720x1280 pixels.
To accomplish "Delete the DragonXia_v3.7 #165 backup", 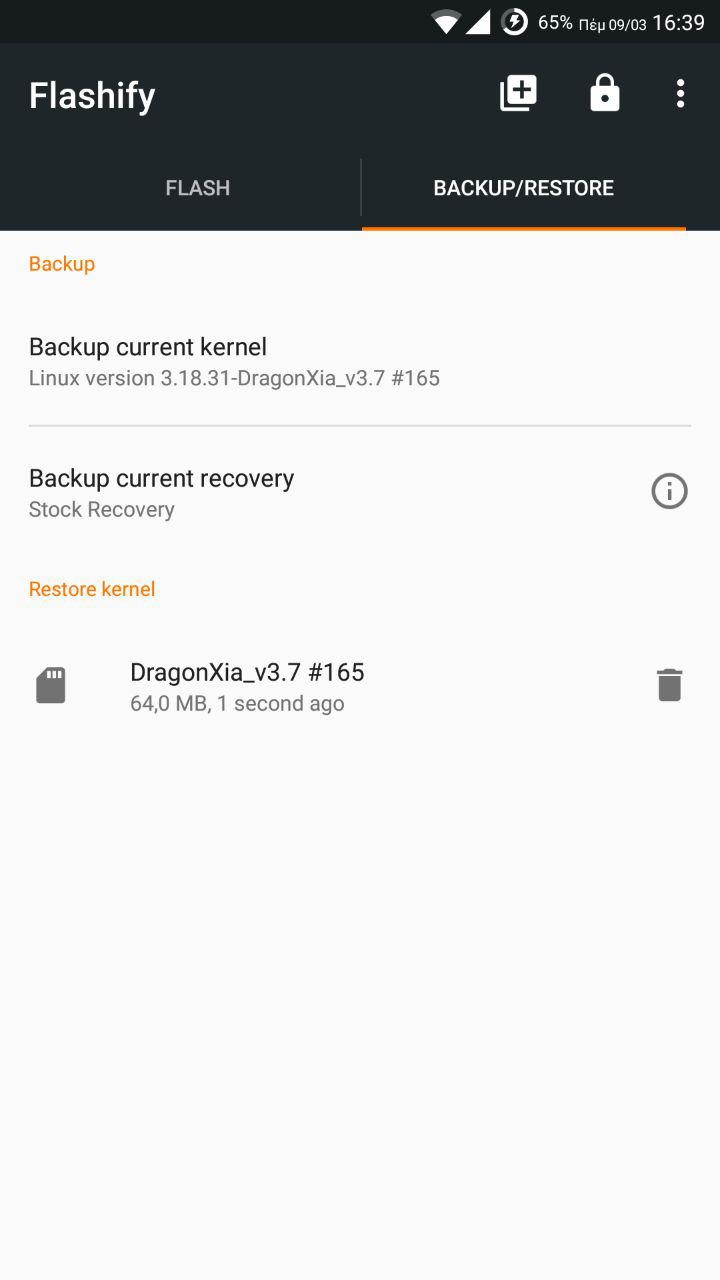I will pos(669,686).
